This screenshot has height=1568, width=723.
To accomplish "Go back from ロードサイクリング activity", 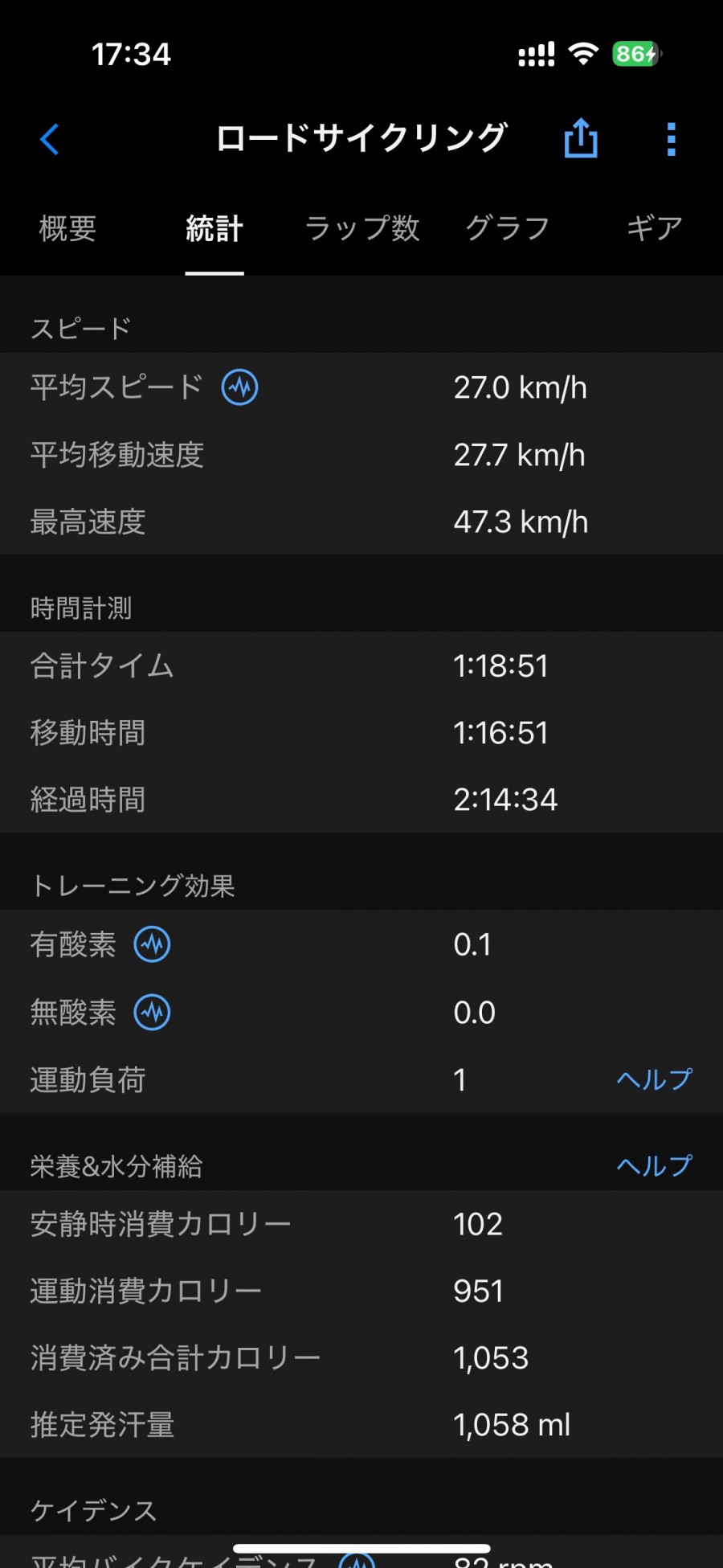I will pyautogui.click(x=50, y=139).
